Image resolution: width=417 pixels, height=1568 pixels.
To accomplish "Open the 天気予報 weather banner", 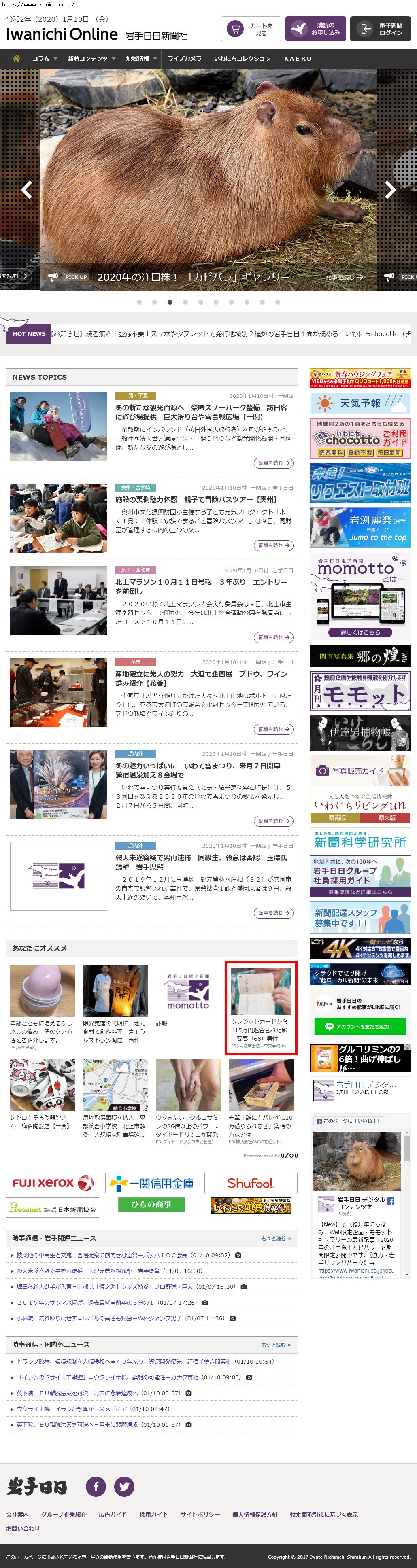I will click(x=360, y=403).
